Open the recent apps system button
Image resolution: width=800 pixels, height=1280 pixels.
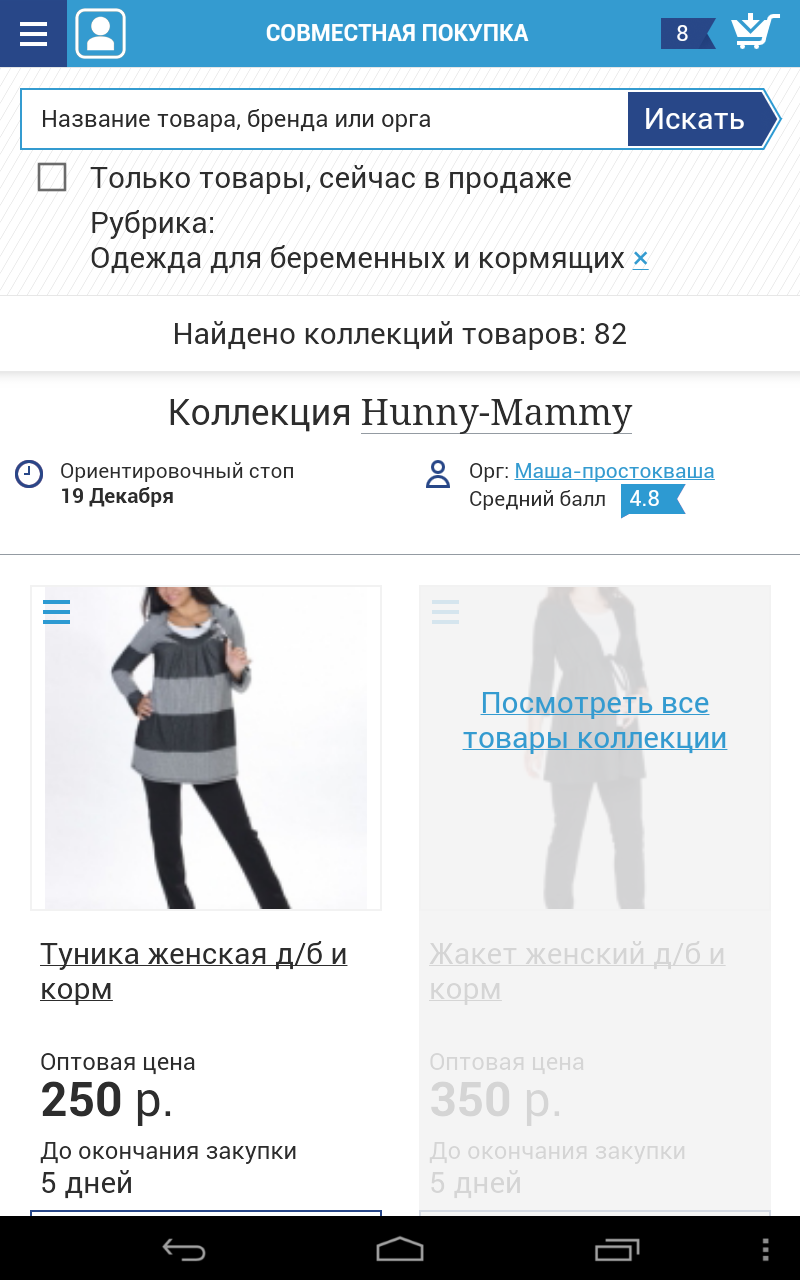pos(616,1249)
